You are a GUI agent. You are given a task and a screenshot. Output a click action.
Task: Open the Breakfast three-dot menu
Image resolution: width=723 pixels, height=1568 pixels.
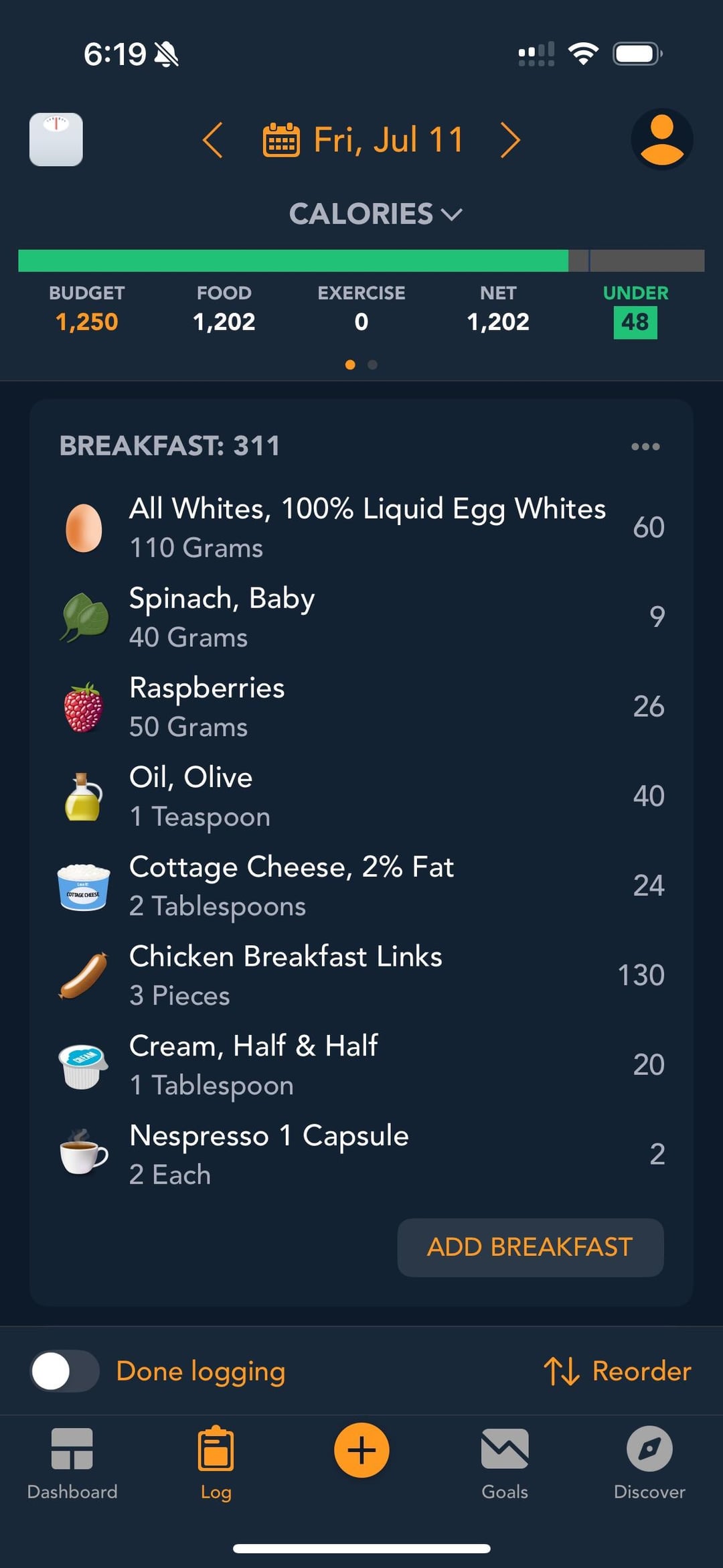pos(645,446)
